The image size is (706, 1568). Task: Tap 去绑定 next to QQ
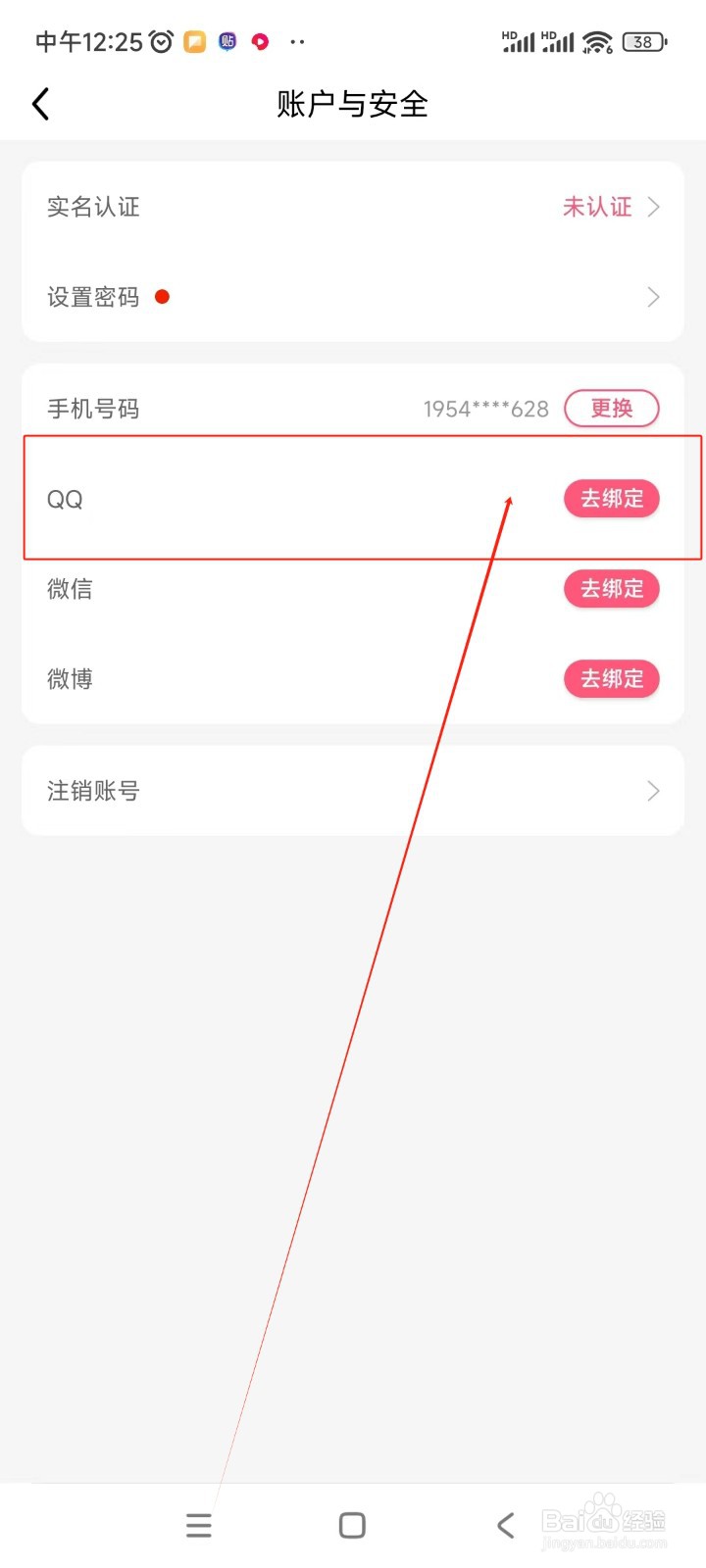pyautogui.click(x=612, y=499)
